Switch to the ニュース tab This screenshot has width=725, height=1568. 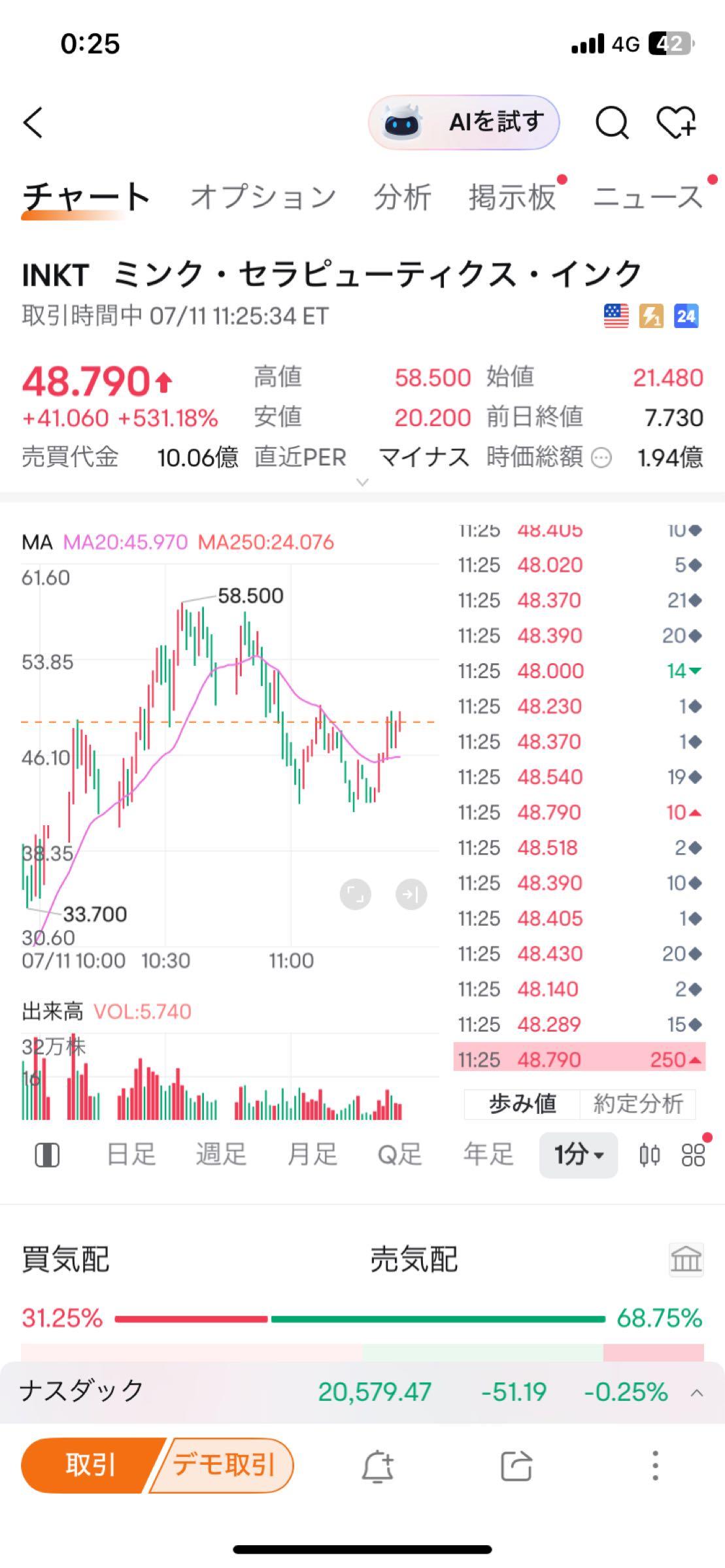[x=646, y=196]
